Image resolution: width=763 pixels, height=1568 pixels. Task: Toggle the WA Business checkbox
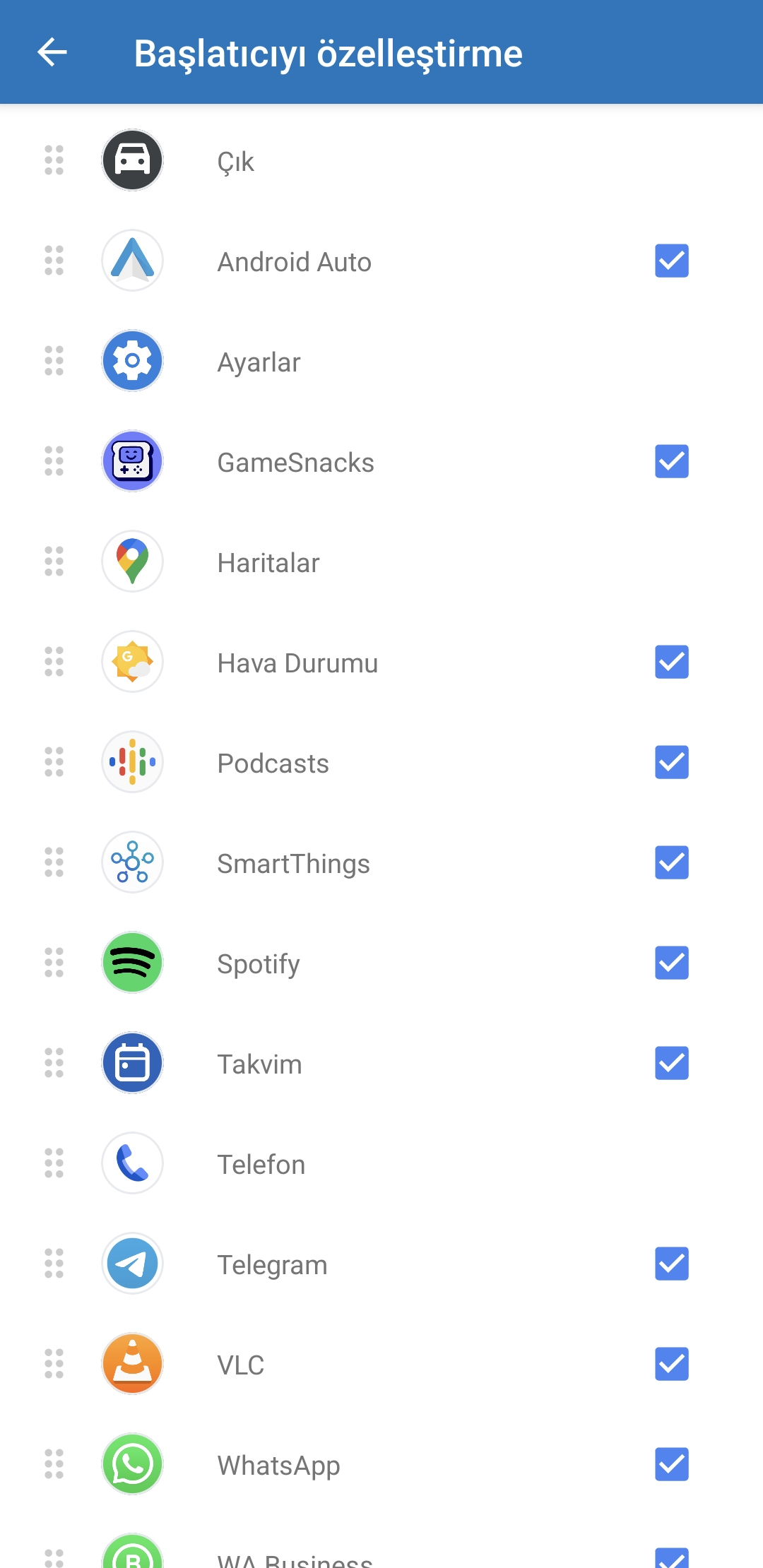point(672,1557)
